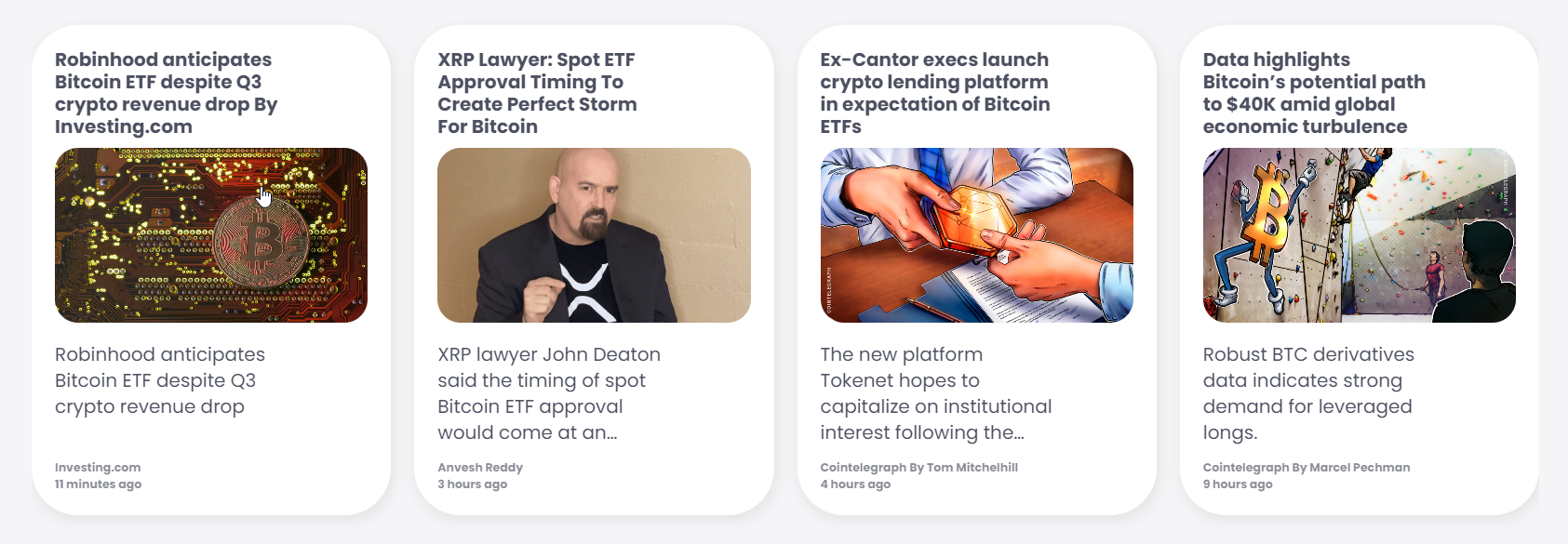Open the Ex-Cantor execs crypto lending article
This screenshot has width=1568, height=544.
934,93
